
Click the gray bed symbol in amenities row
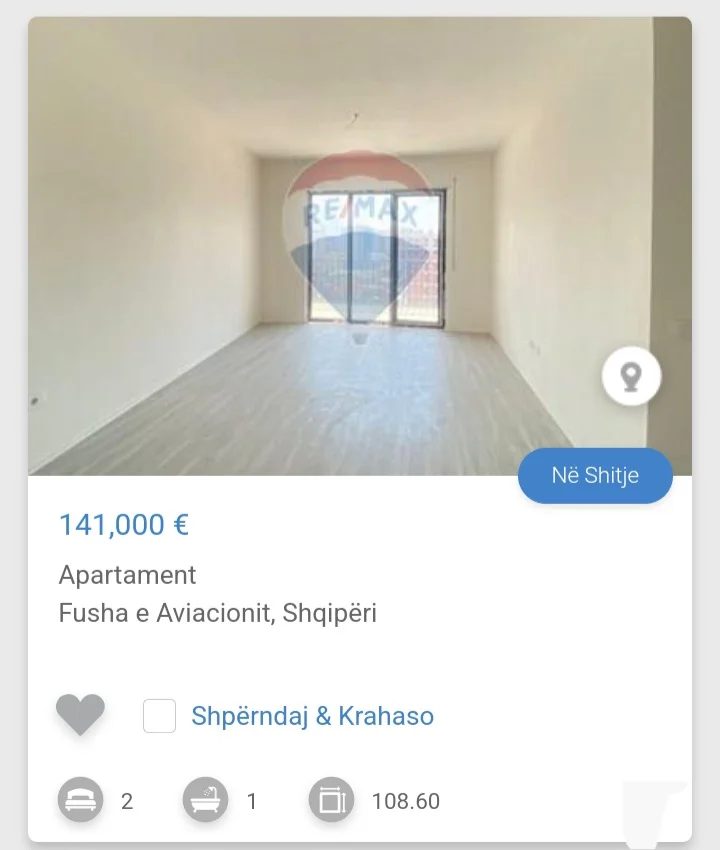click(78, 800)
